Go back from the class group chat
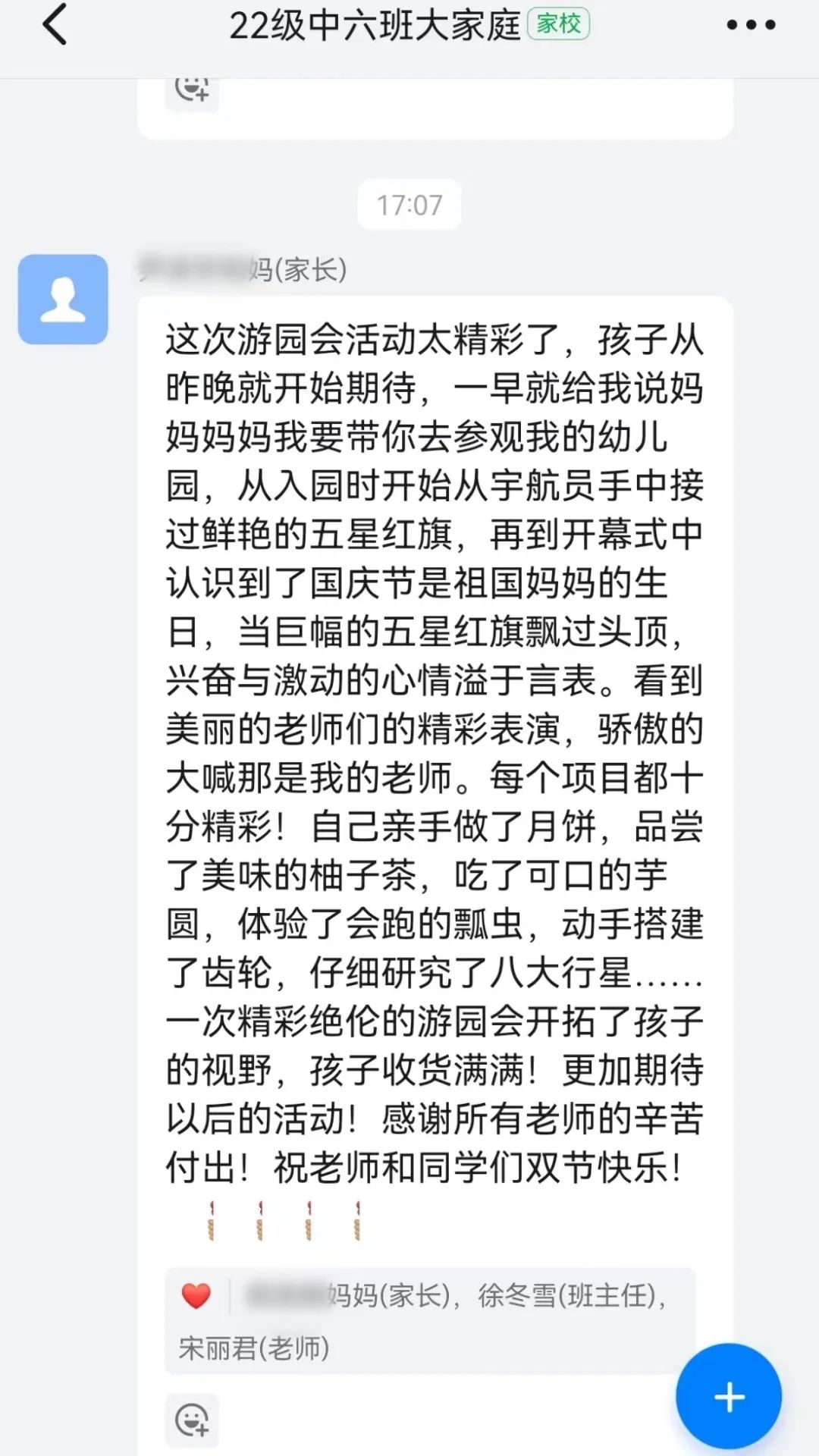 tap(55, 25)
